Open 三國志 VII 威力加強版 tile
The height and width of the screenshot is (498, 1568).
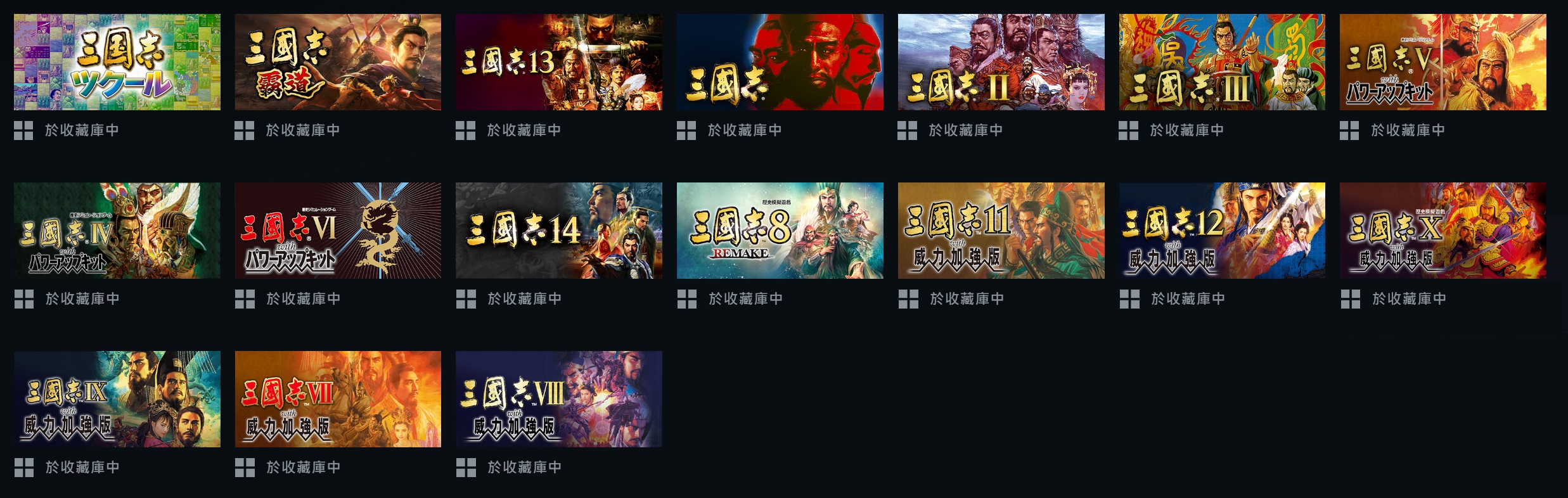(338, 399)
